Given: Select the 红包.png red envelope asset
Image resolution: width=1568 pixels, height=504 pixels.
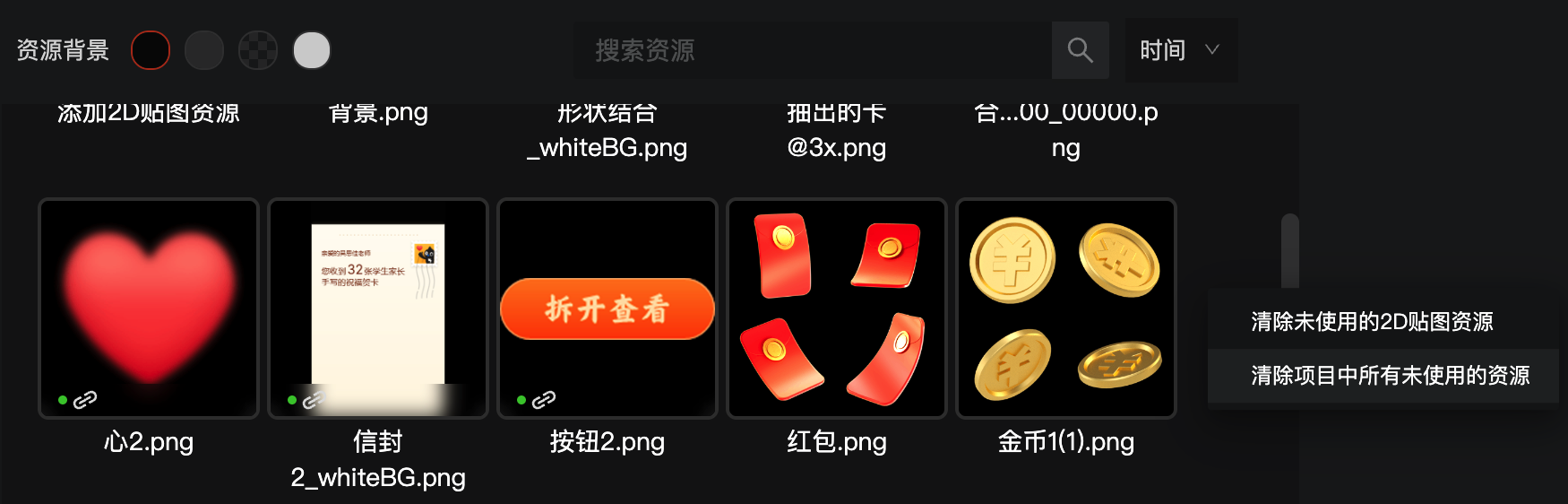Looking at the screenshot, I should pyautogui.click(x=837, y=308).
